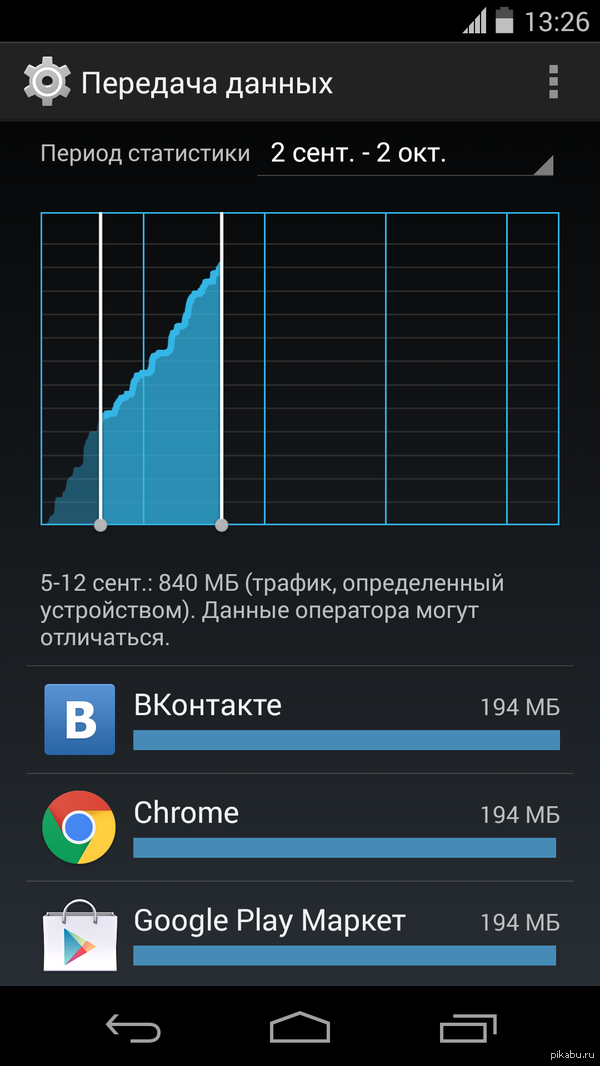Open Google Play Маркет data usage

tap(300, 934)
